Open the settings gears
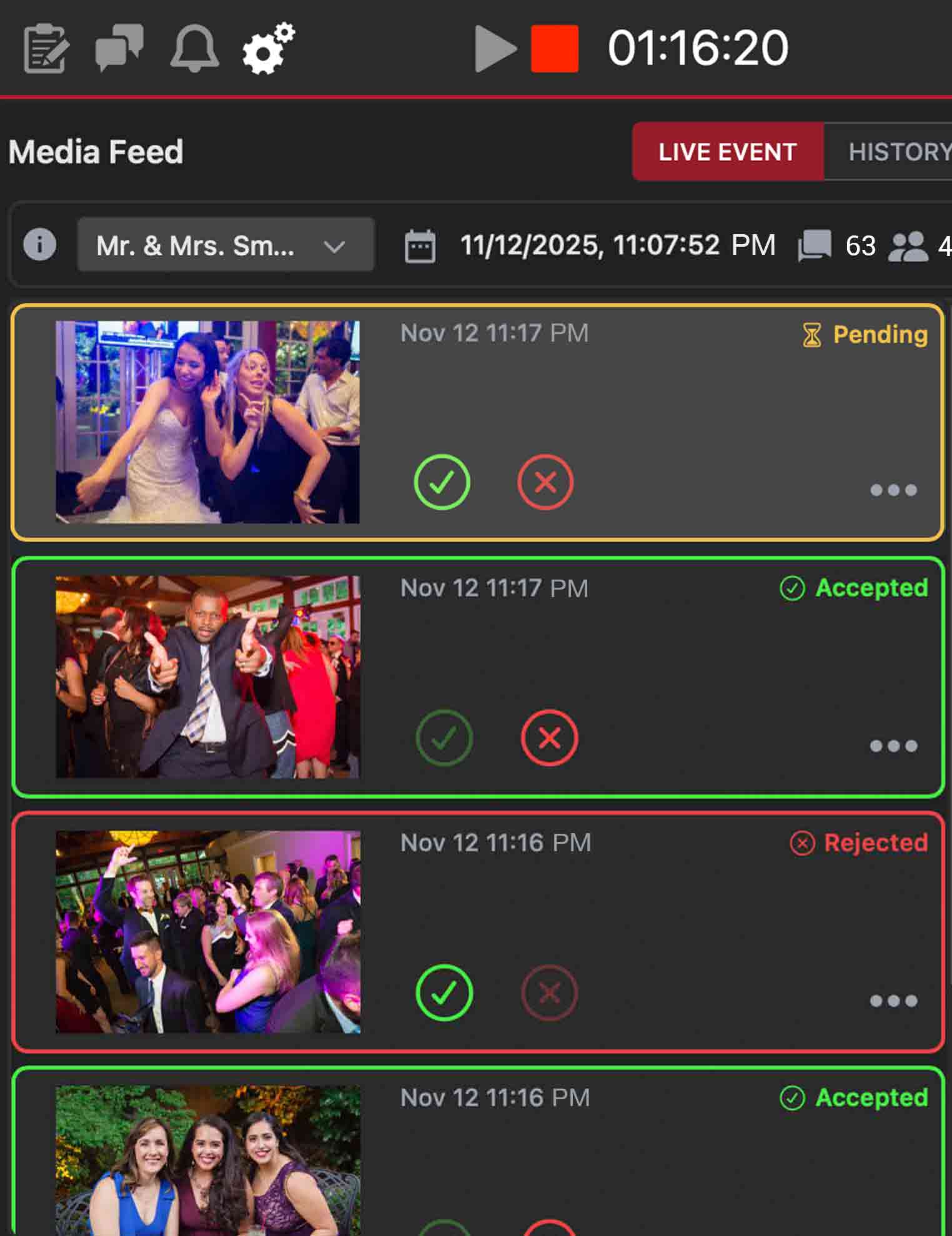This screenshot has height=1236, width=952. 268,48
